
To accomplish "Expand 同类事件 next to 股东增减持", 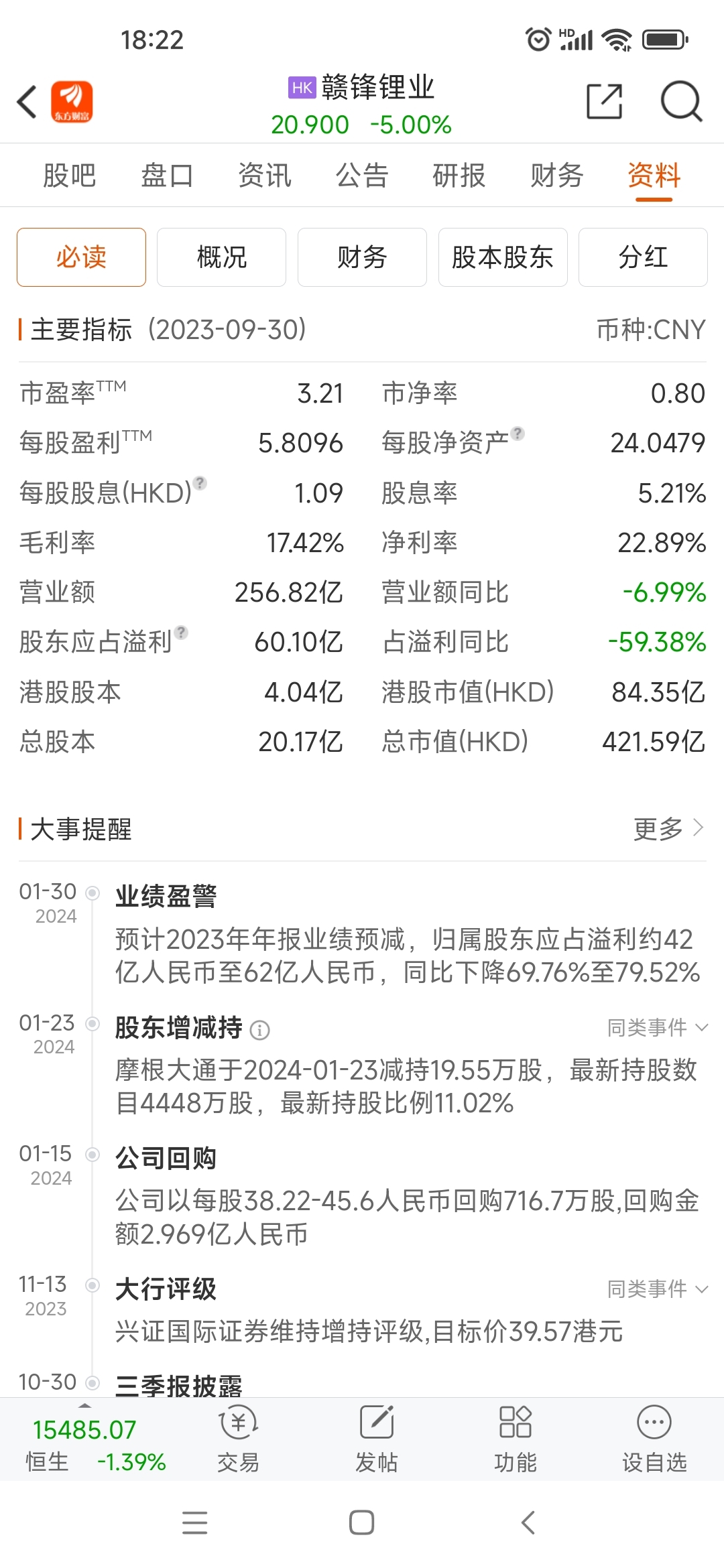I will pos(657,1027).
